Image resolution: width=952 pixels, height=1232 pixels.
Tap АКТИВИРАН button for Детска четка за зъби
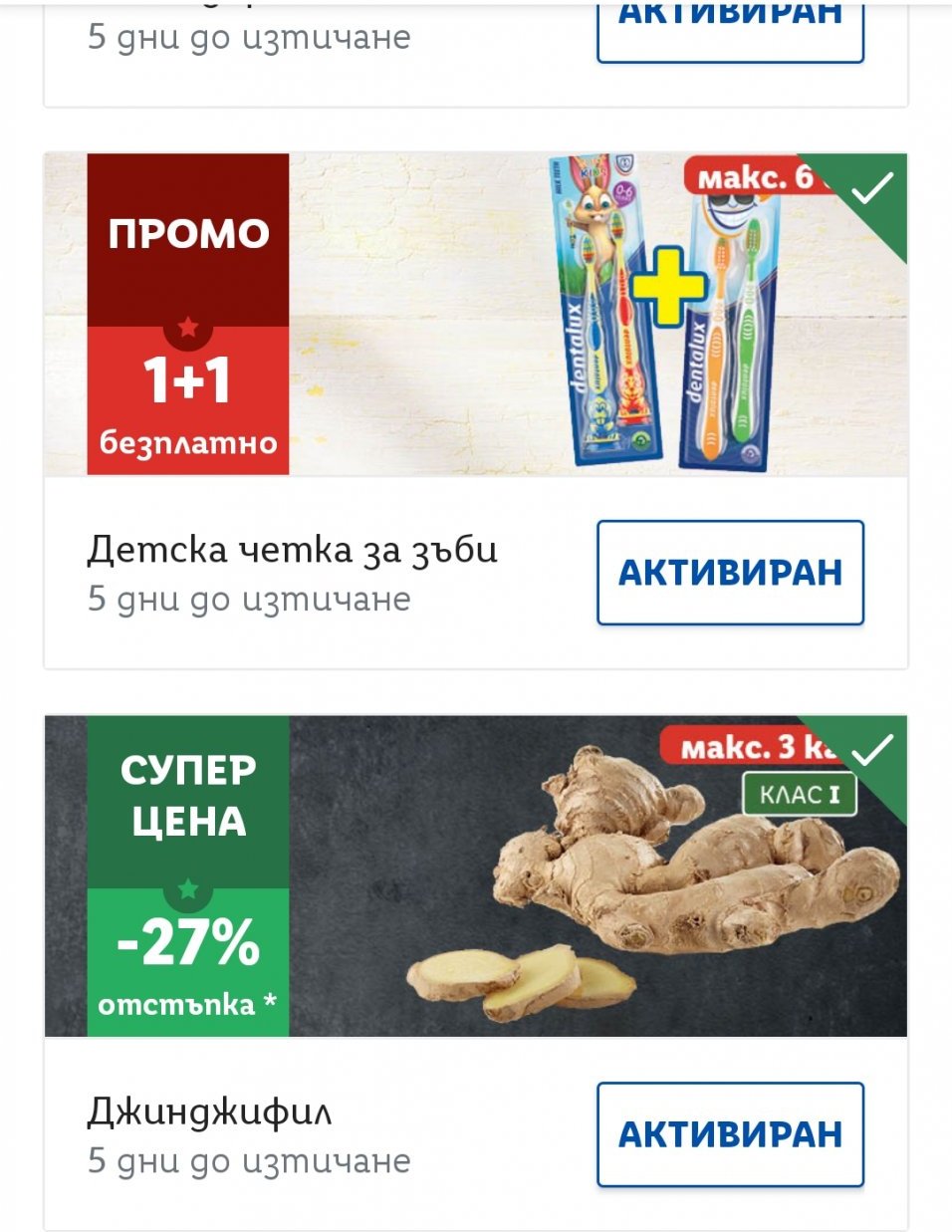730,573
